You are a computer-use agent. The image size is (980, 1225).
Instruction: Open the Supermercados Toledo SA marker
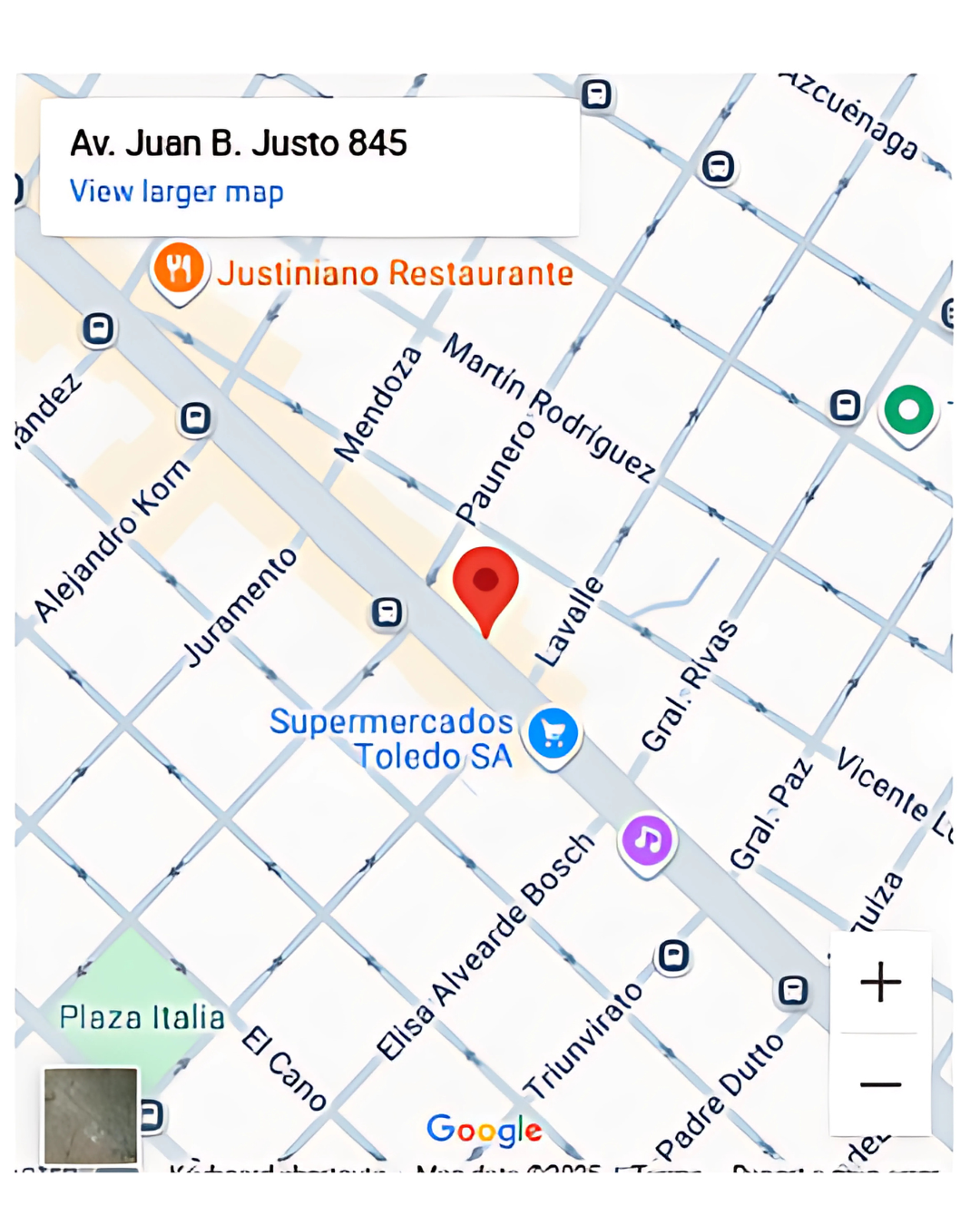[553, 733]
